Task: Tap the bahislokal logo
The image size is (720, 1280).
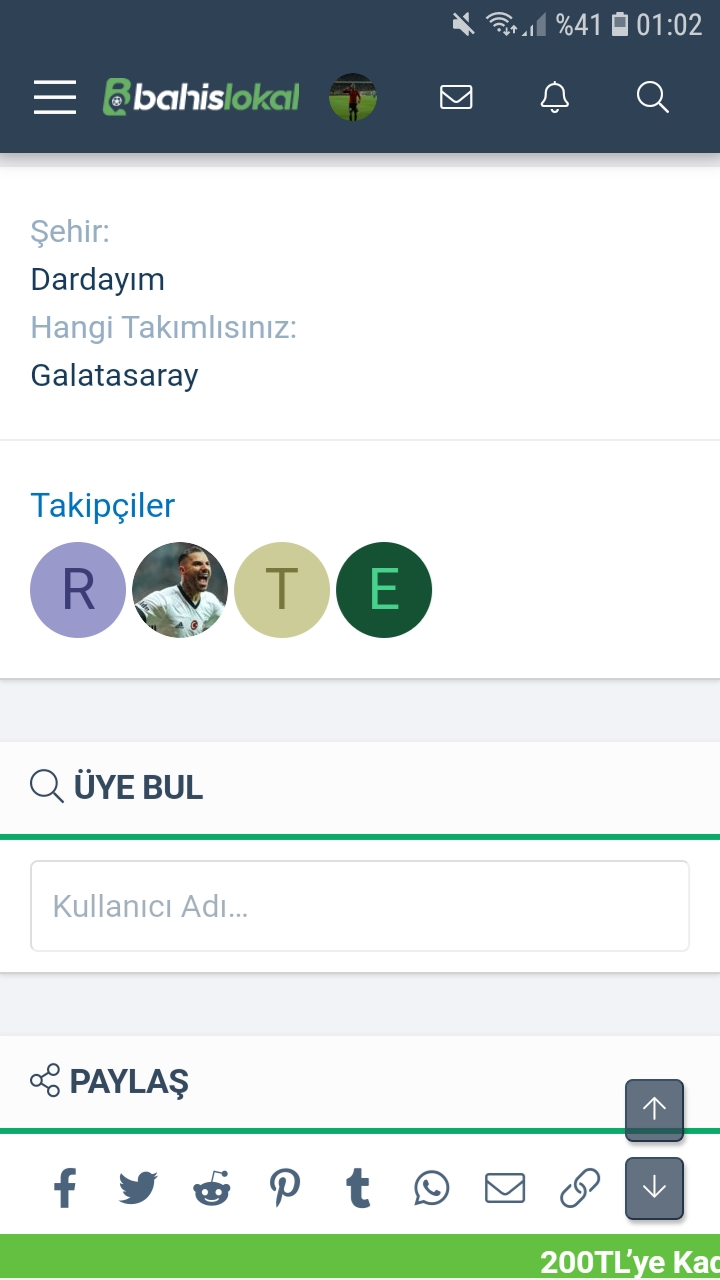Action: pyautogui.click(x=201, y=97)
